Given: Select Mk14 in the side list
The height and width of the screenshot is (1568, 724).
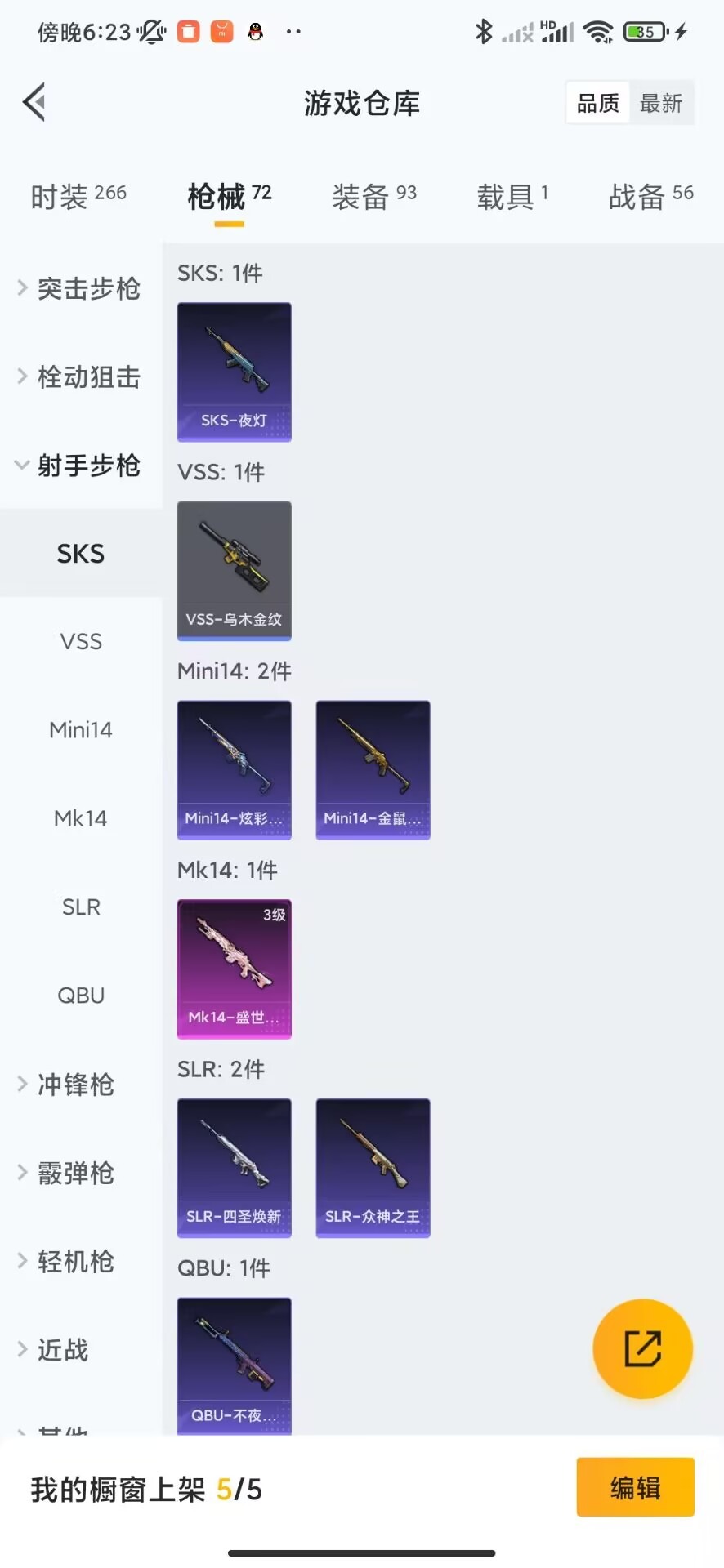Looking at the screenshot, I should tap(81, 818).
